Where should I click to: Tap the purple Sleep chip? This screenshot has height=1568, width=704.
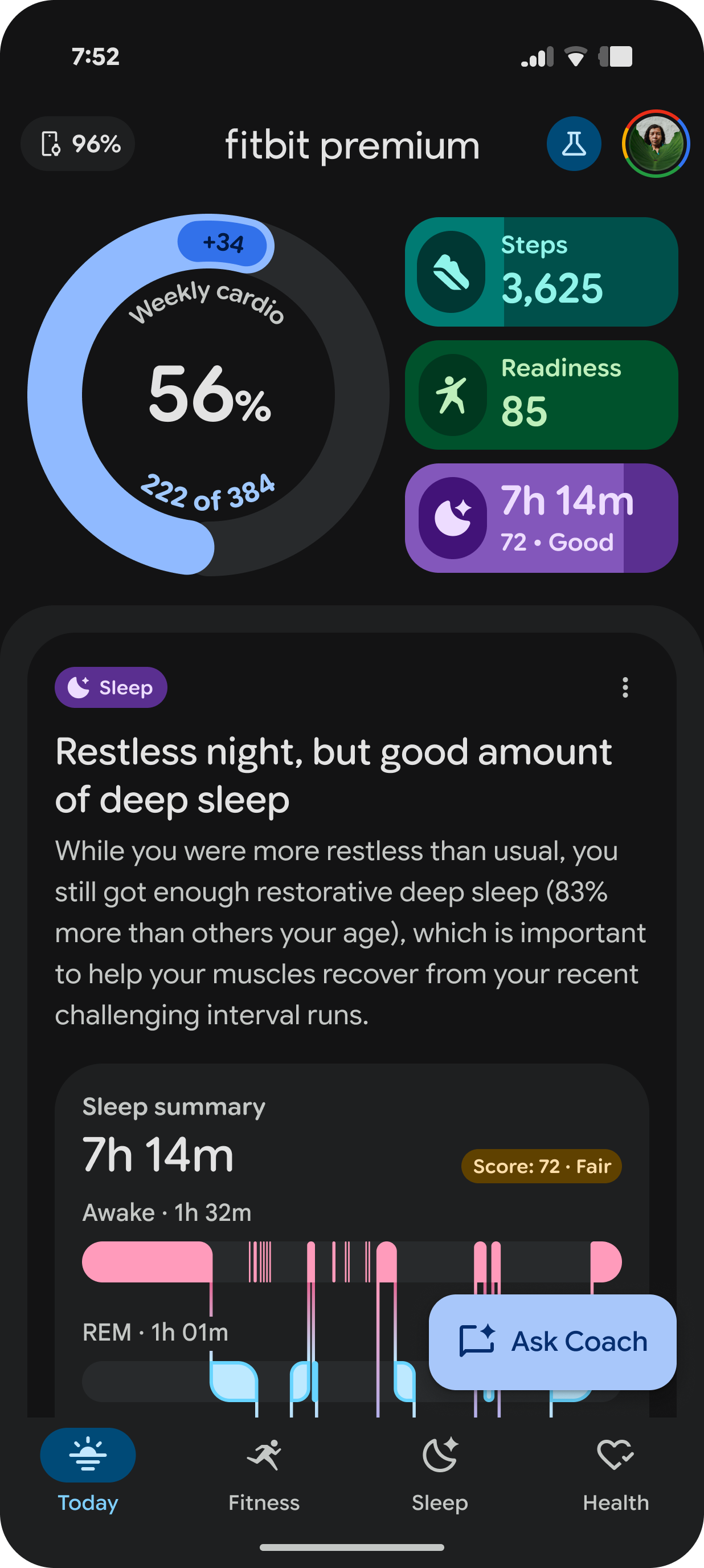pyautogui.click(x=110, y=687)
